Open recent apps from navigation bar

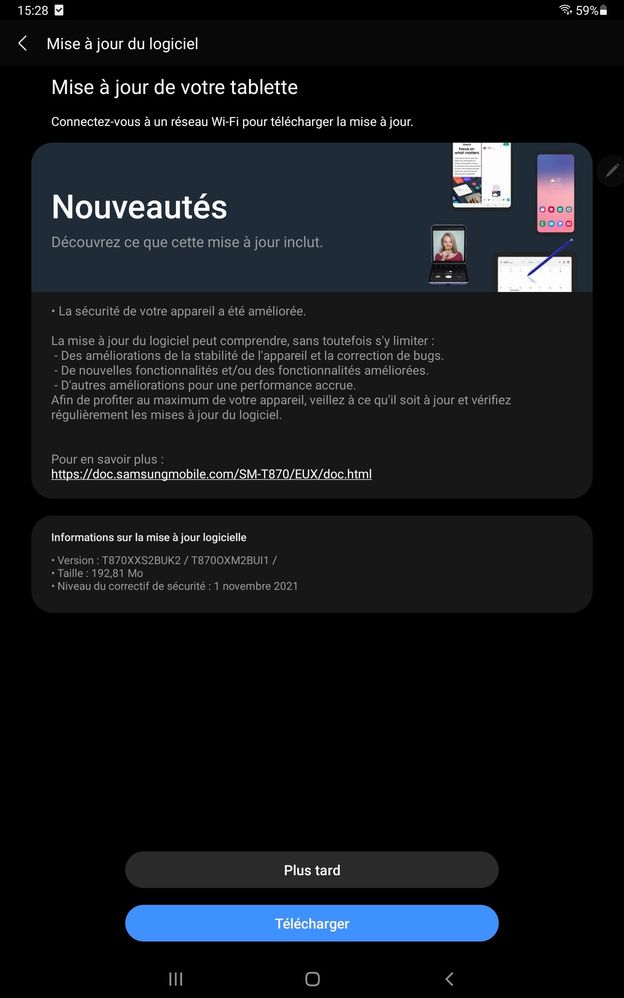pyautogui.click(x=176, y=979)
